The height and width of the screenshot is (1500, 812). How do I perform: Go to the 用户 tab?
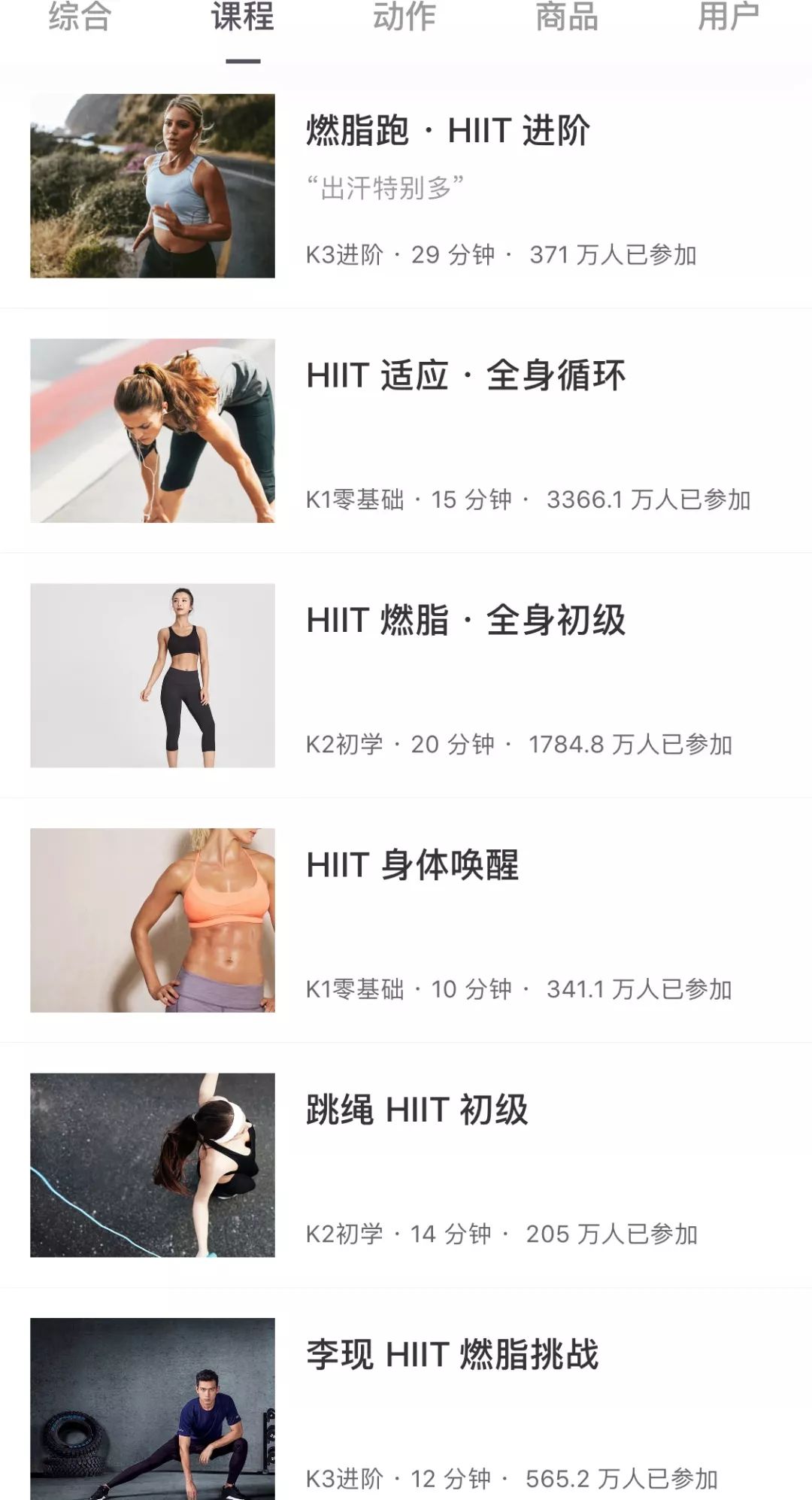729,17
